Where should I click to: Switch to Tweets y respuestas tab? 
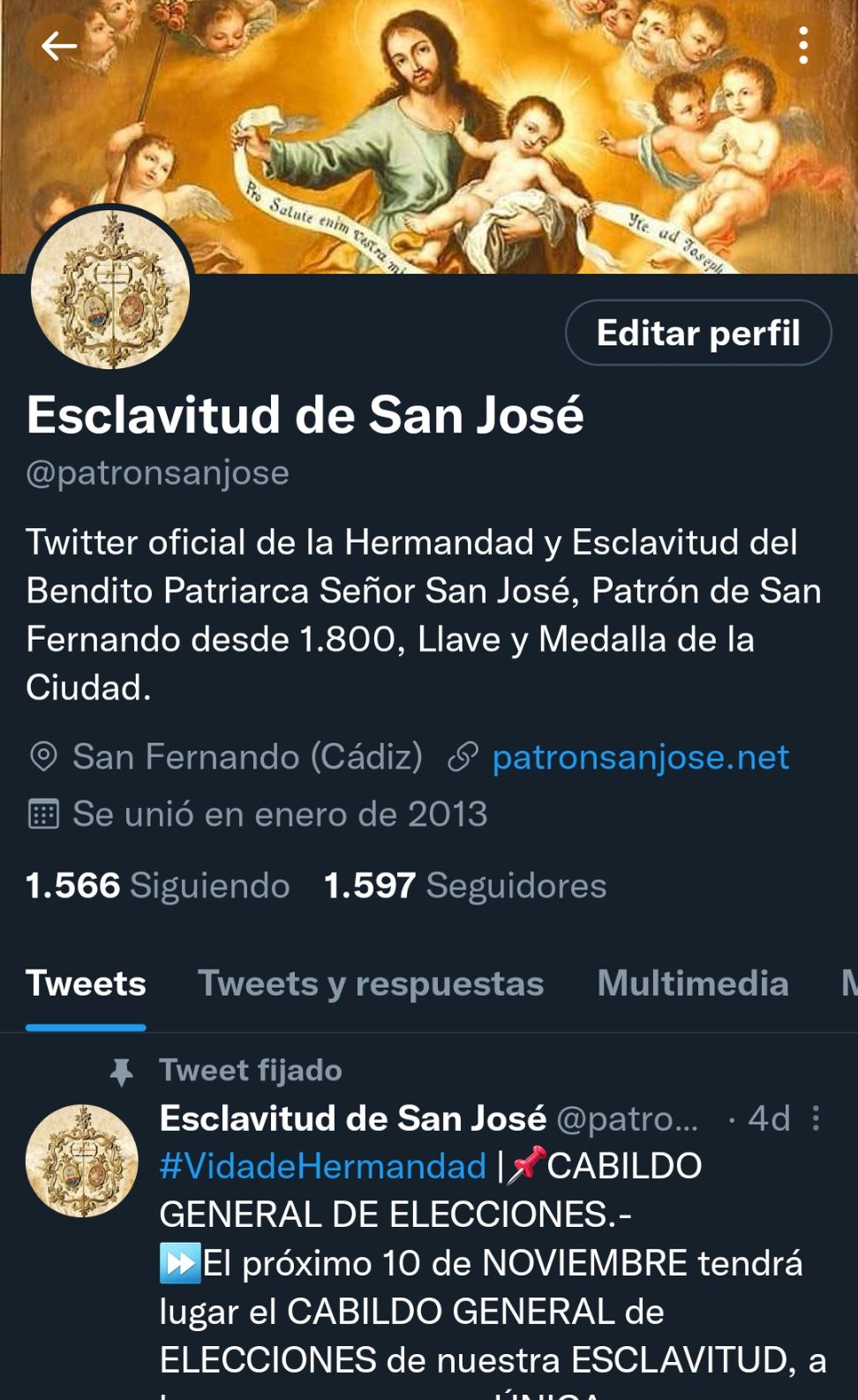371,983
